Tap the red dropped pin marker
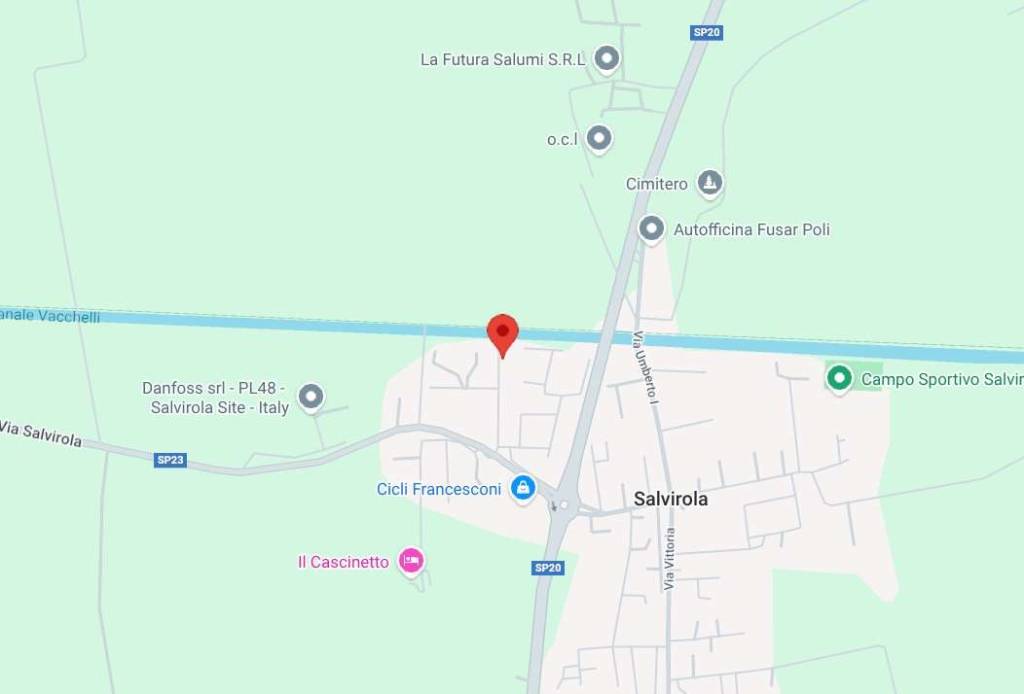 coord(502,333)
